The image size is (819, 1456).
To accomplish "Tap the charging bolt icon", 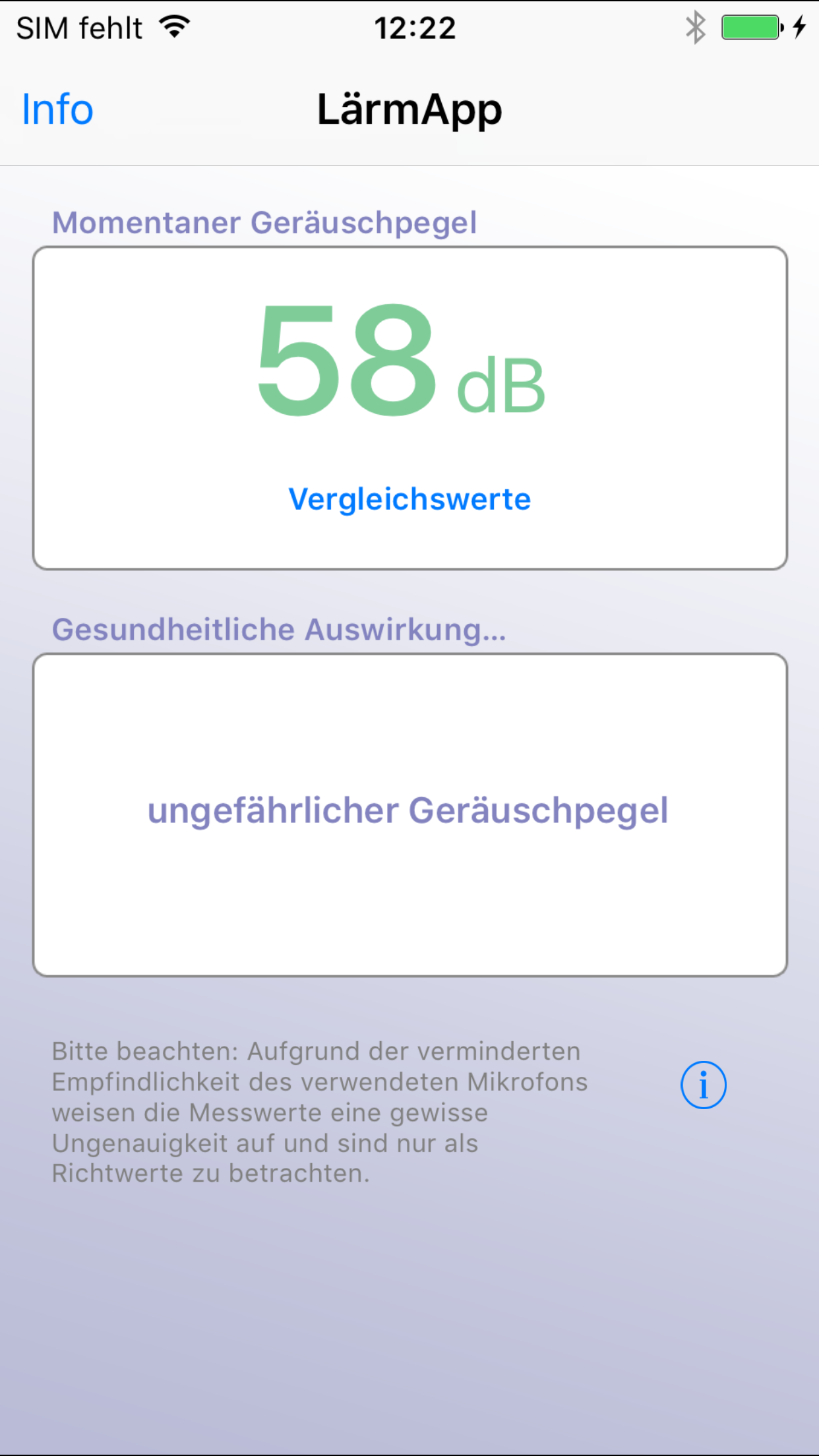I will tap(800, 28).
